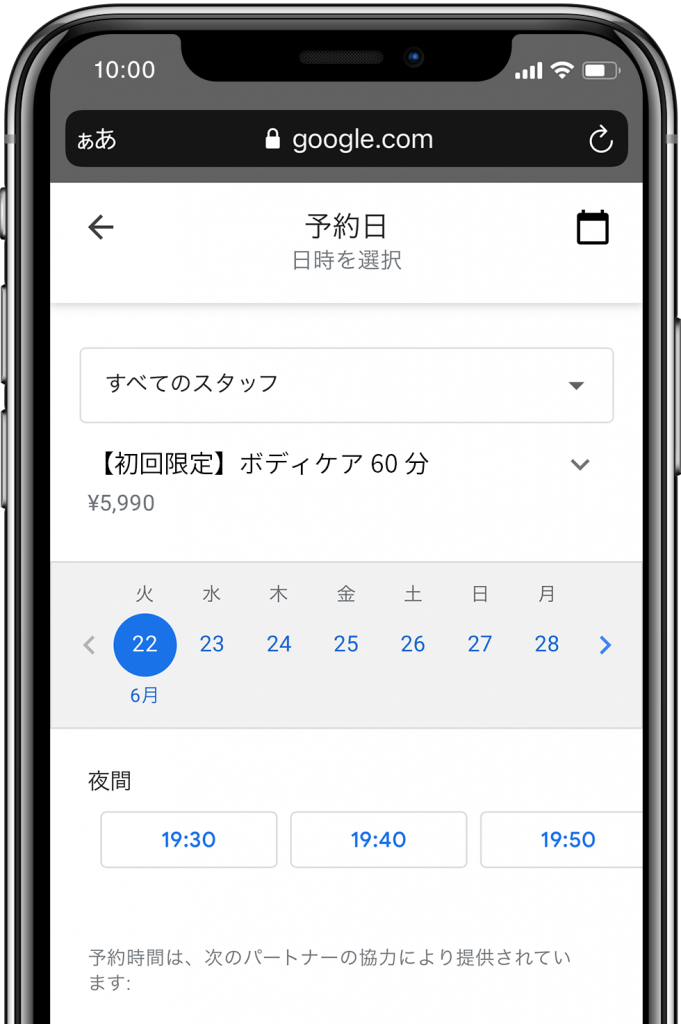Screen dimensions: 681x1024
Task: Show the next week of dates
Action: tap(604, 645)
